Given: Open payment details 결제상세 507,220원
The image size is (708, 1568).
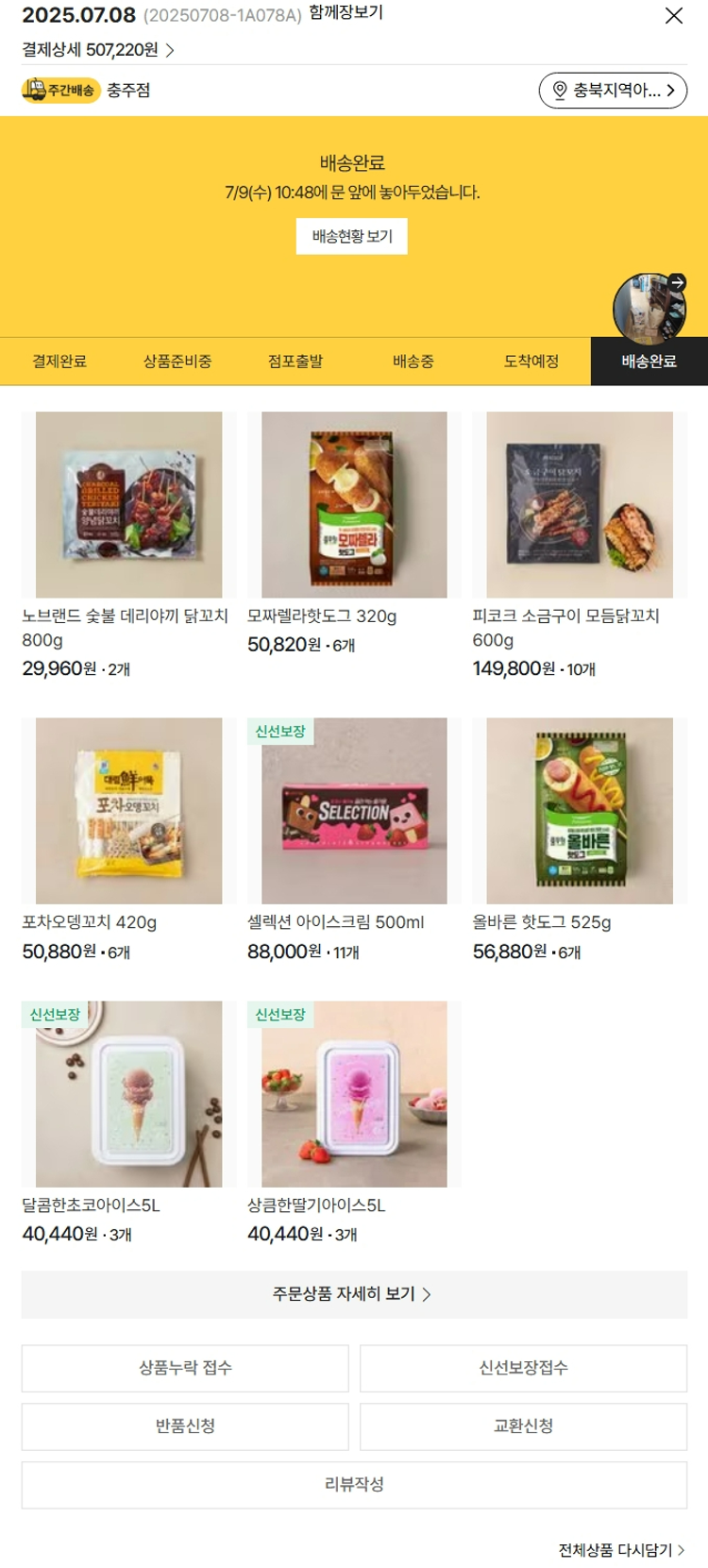Looking at the screenshot, I should tap(97, 50).
